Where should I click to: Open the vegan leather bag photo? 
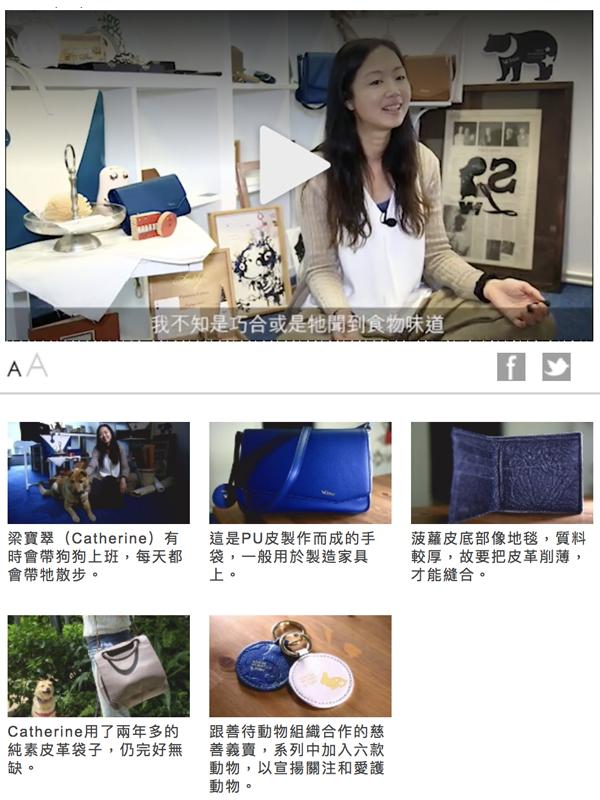[98, 665]
